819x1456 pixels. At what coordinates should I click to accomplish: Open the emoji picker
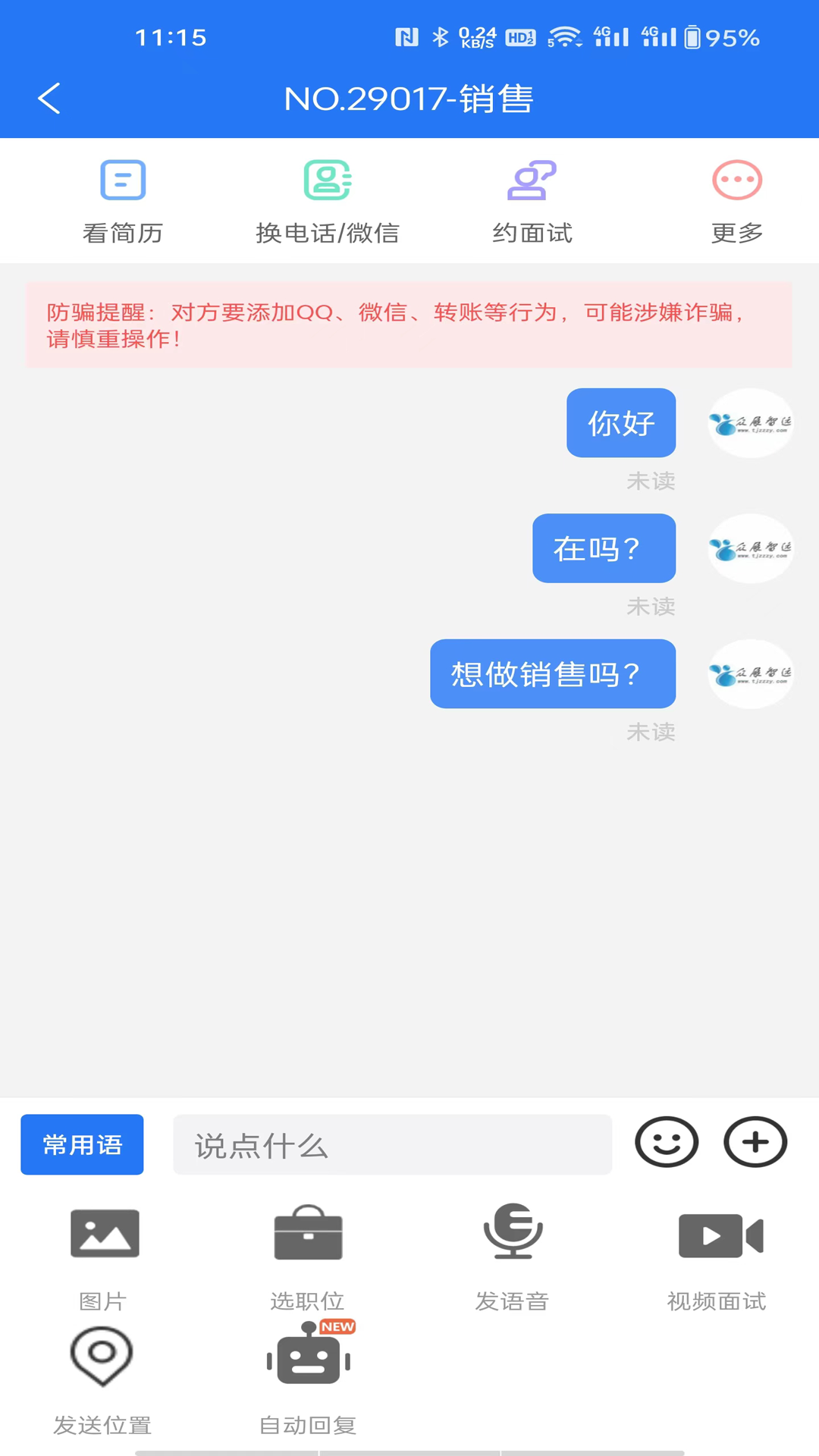click(x=667, y=1142)
